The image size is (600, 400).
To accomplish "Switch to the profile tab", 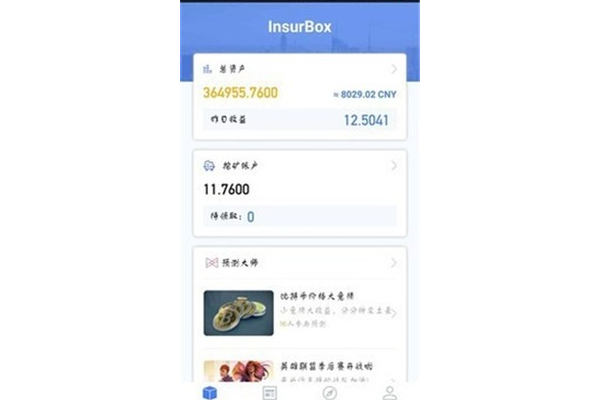I will [388, 392].
